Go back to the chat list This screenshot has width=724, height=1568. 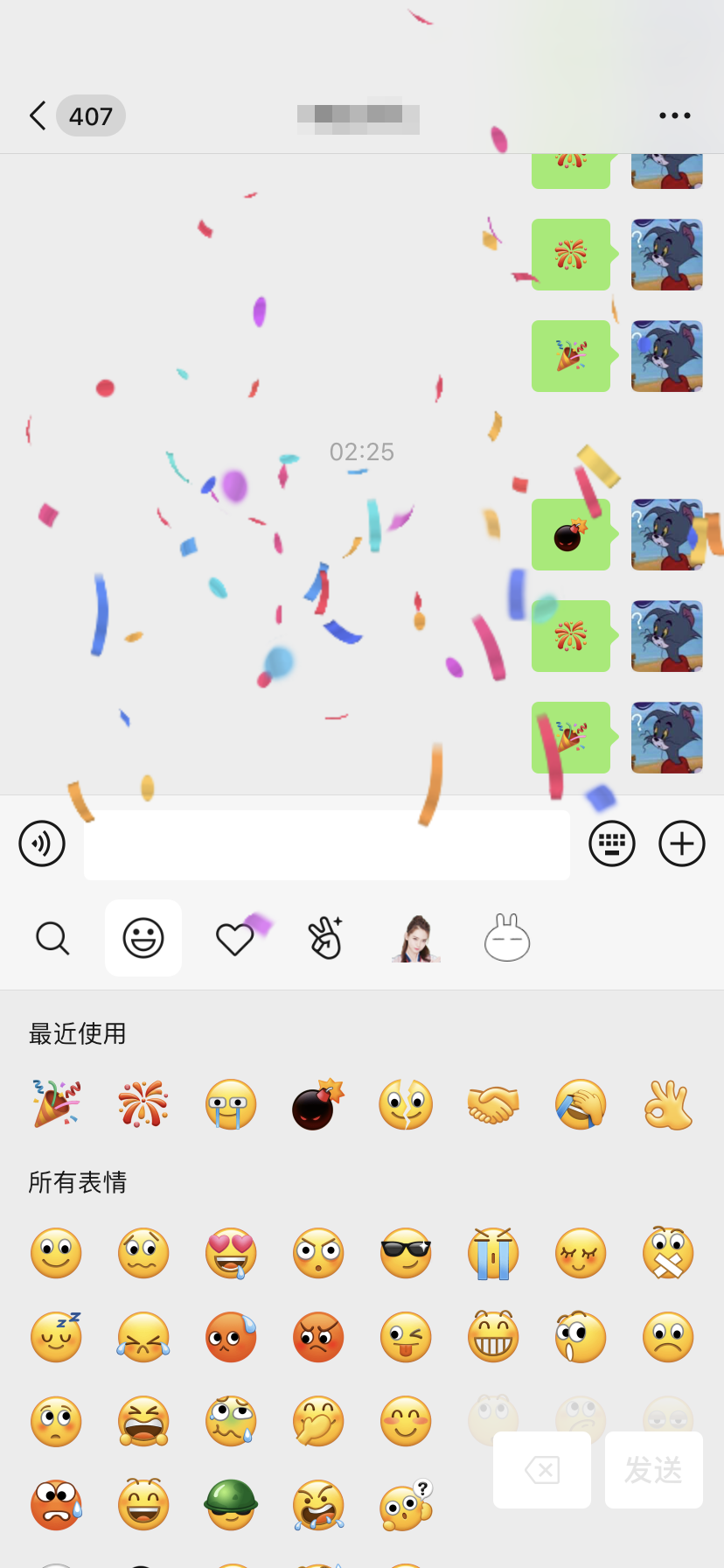coord(38,115)
